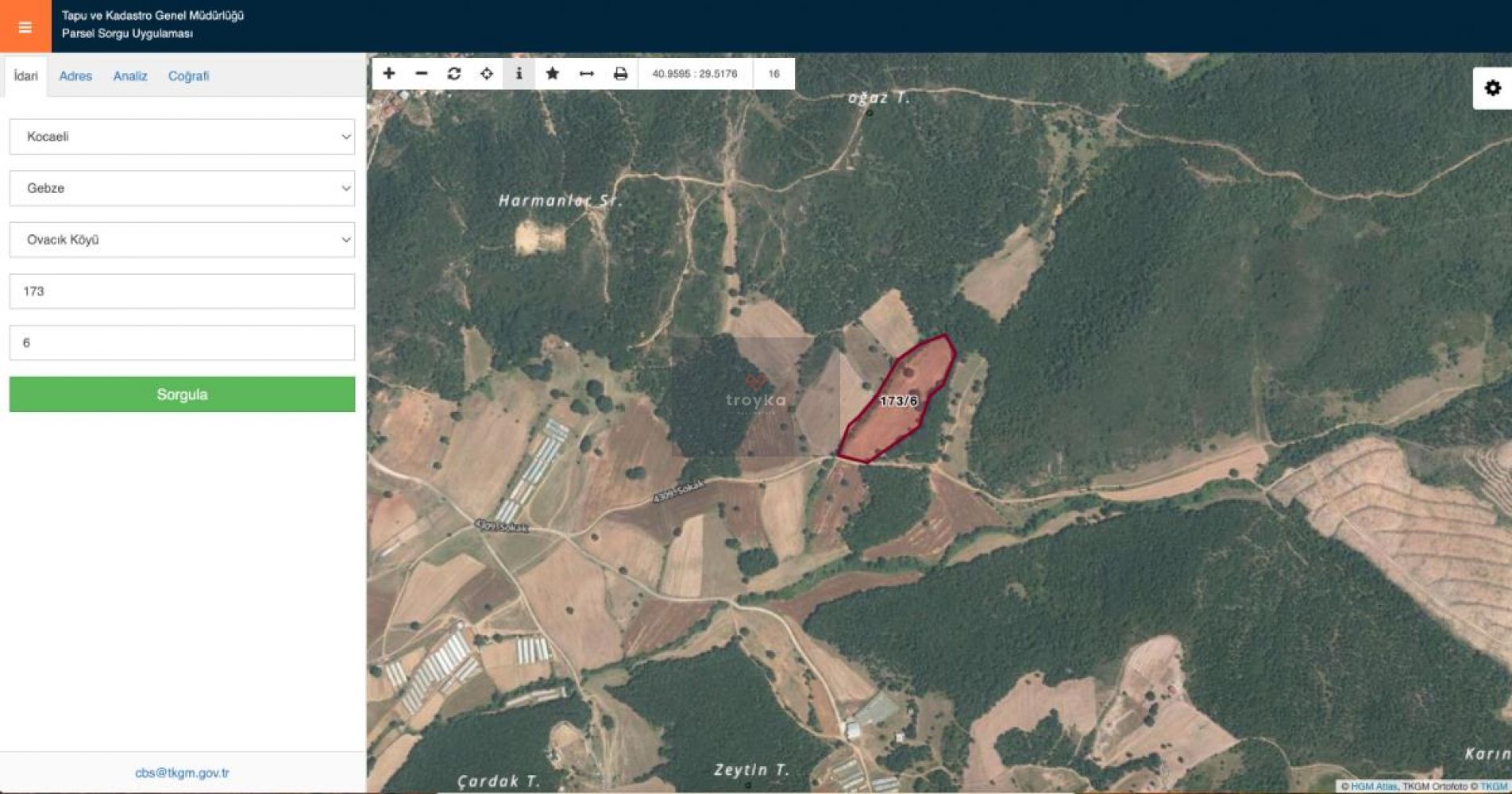
Task: Activate the info tool
Action: pyautogui.click(x=519, y=74)
